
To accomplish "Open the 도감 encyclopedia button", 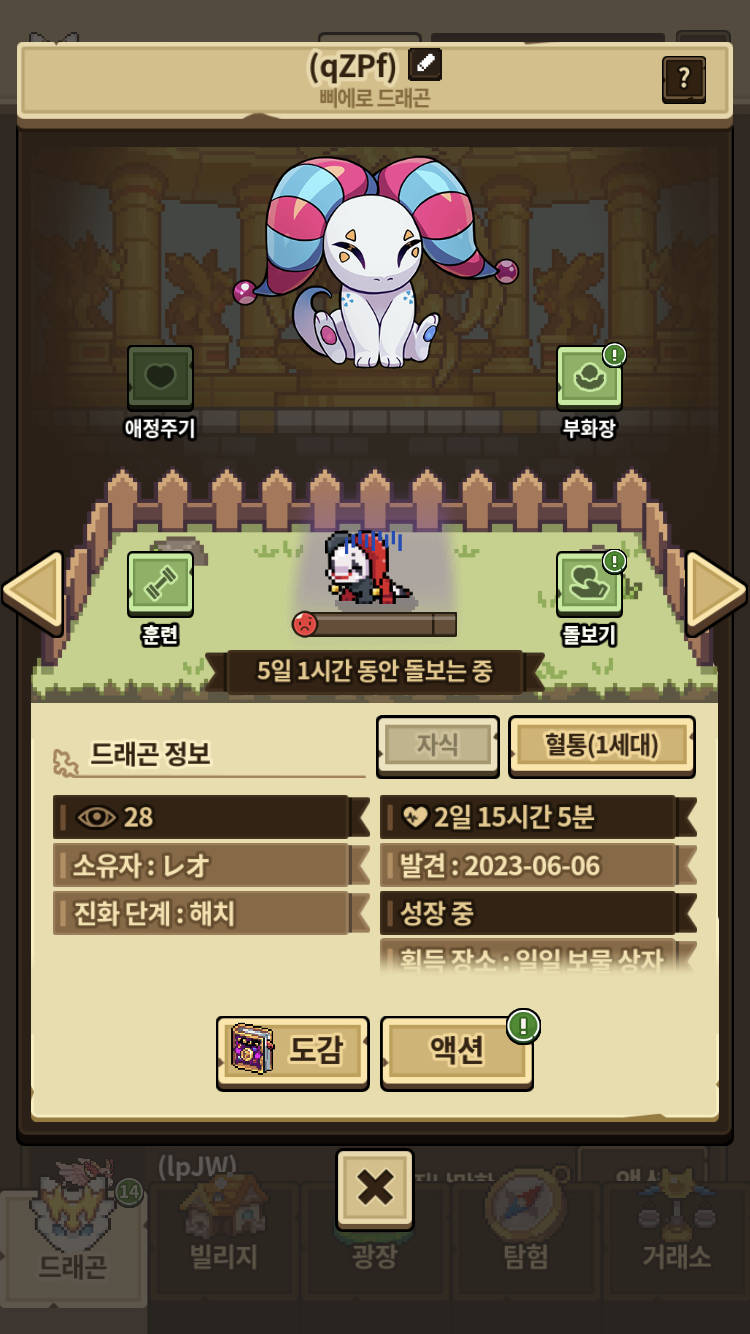I will tap(293, 1052).
